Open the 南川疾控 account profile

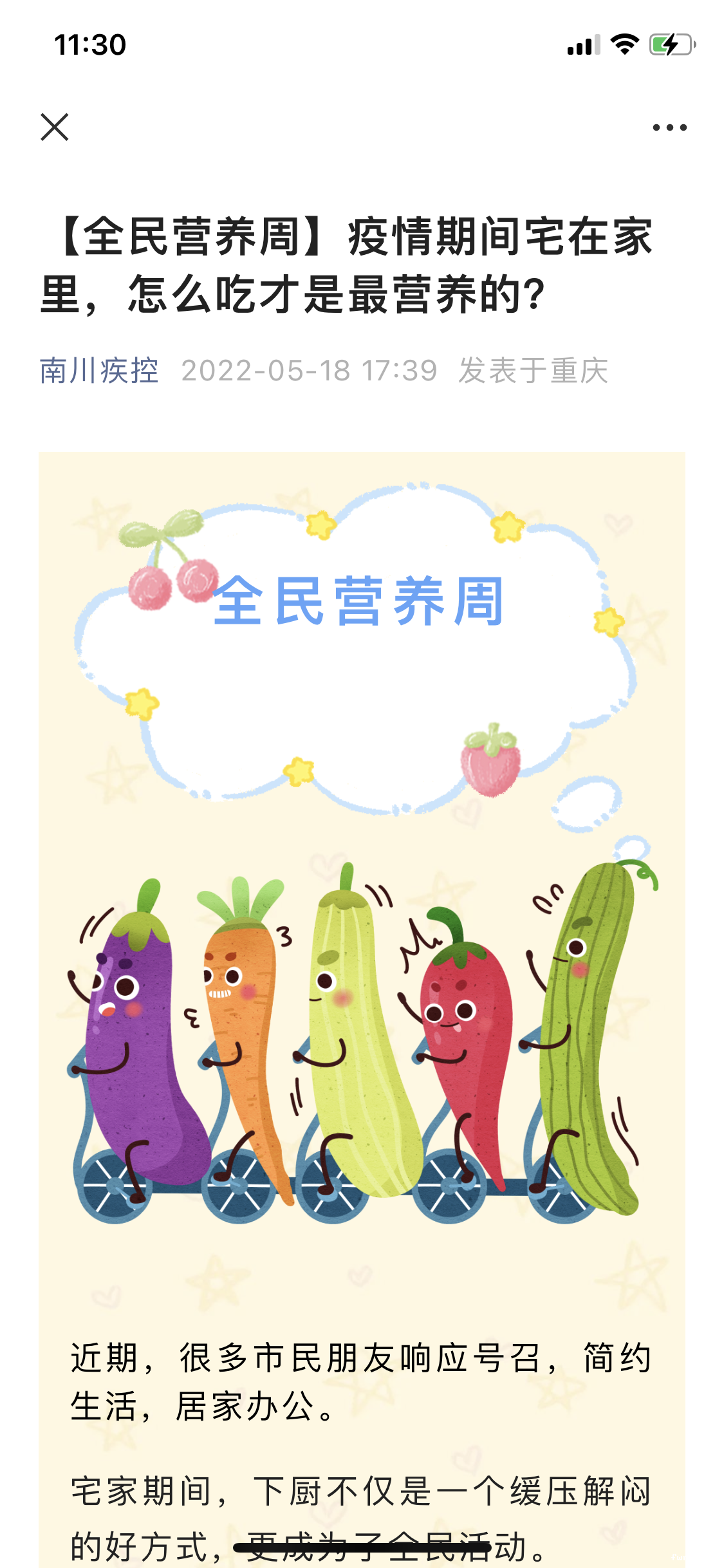(98, 371)
